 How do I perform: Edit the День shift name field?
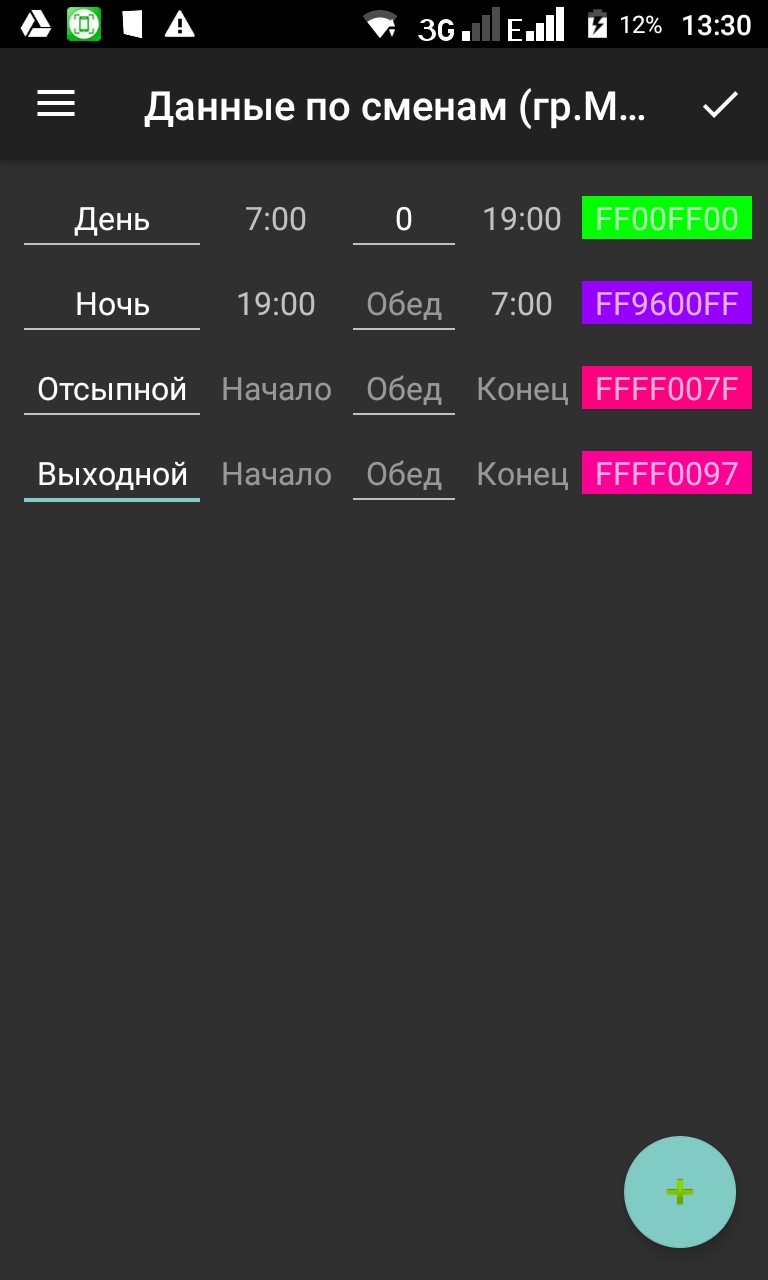pos(112,219)
